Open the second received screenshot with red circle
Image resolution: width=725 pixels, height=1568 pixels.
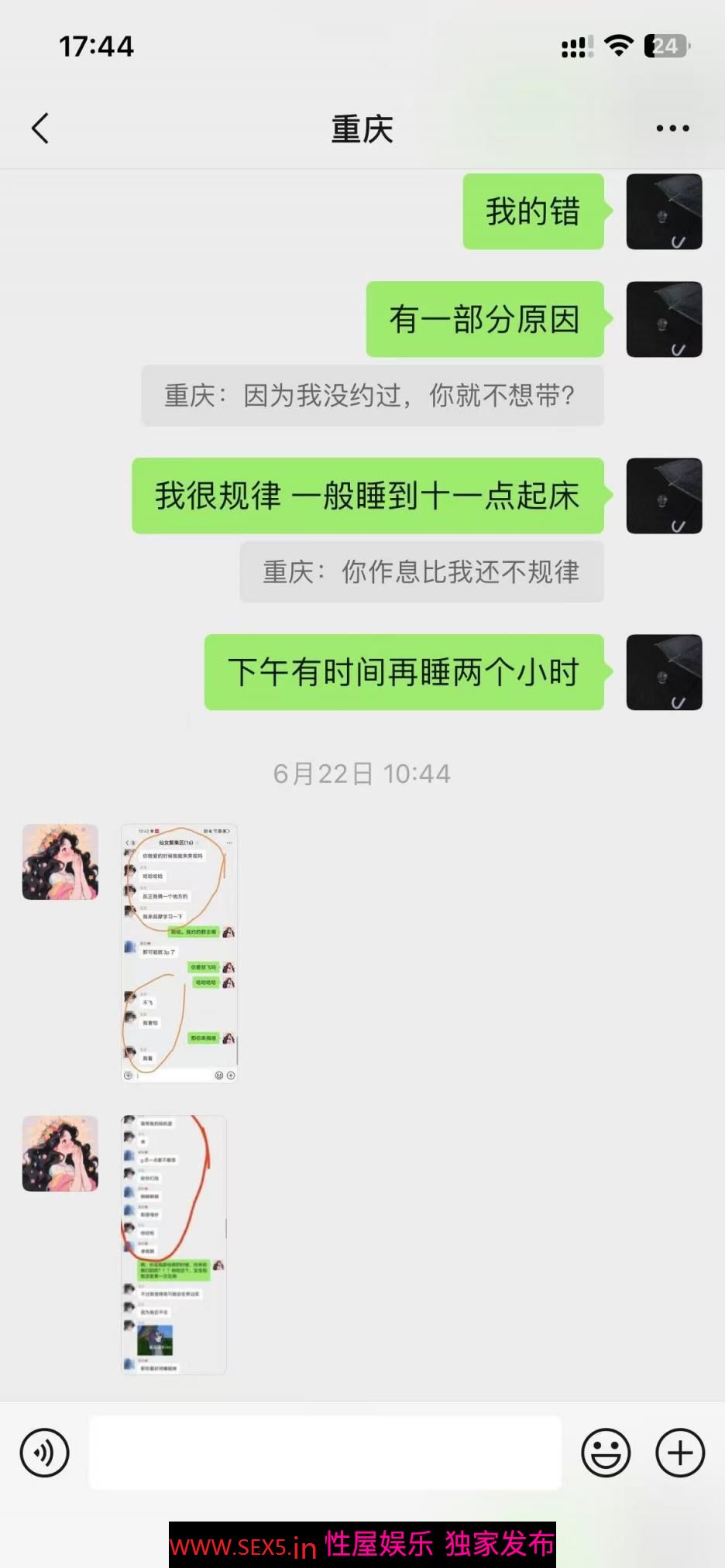point(174,1244)
